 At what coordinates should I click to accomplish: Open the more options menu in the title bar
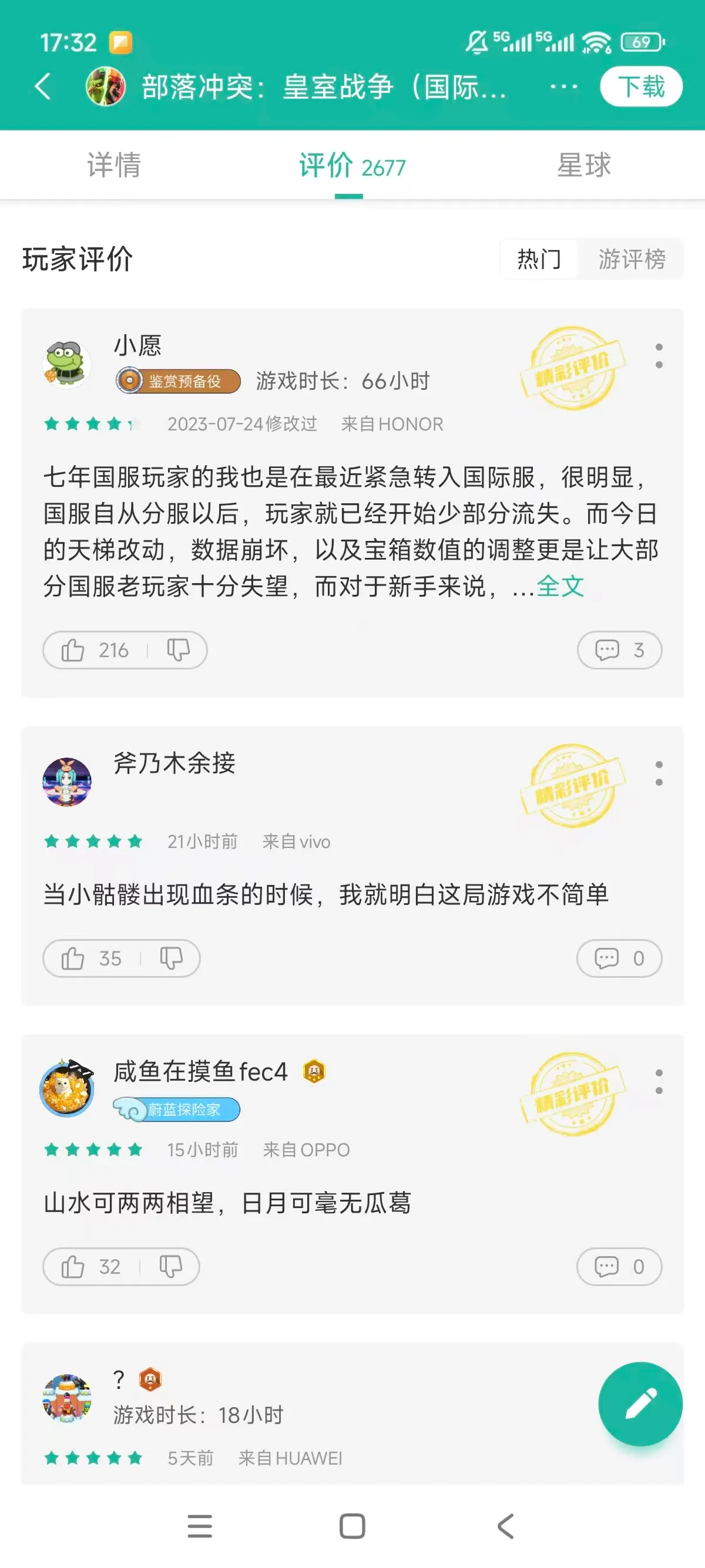(x=563, y=86)
